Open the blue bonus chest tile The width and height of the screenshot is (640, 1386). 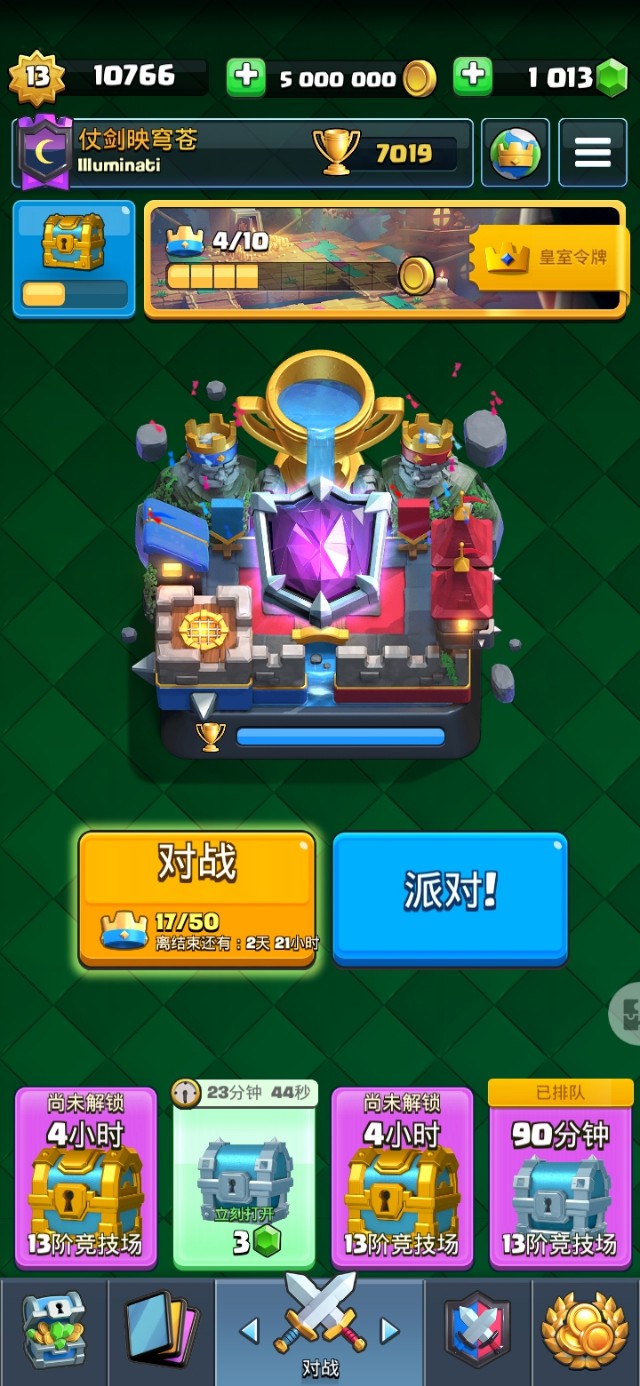click(74, 258)
